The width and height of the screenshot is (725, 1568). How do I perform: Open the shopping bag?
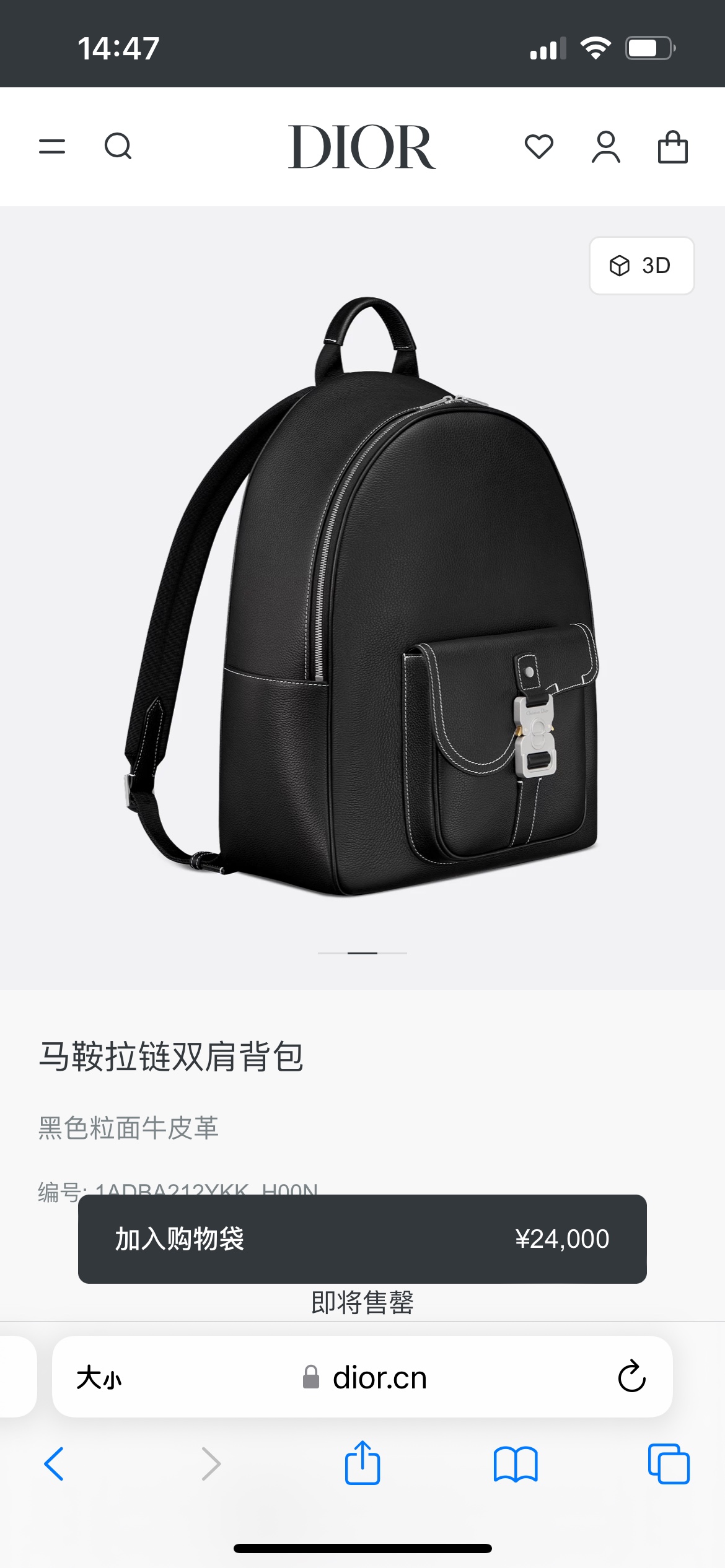click(x=672, y=147)
